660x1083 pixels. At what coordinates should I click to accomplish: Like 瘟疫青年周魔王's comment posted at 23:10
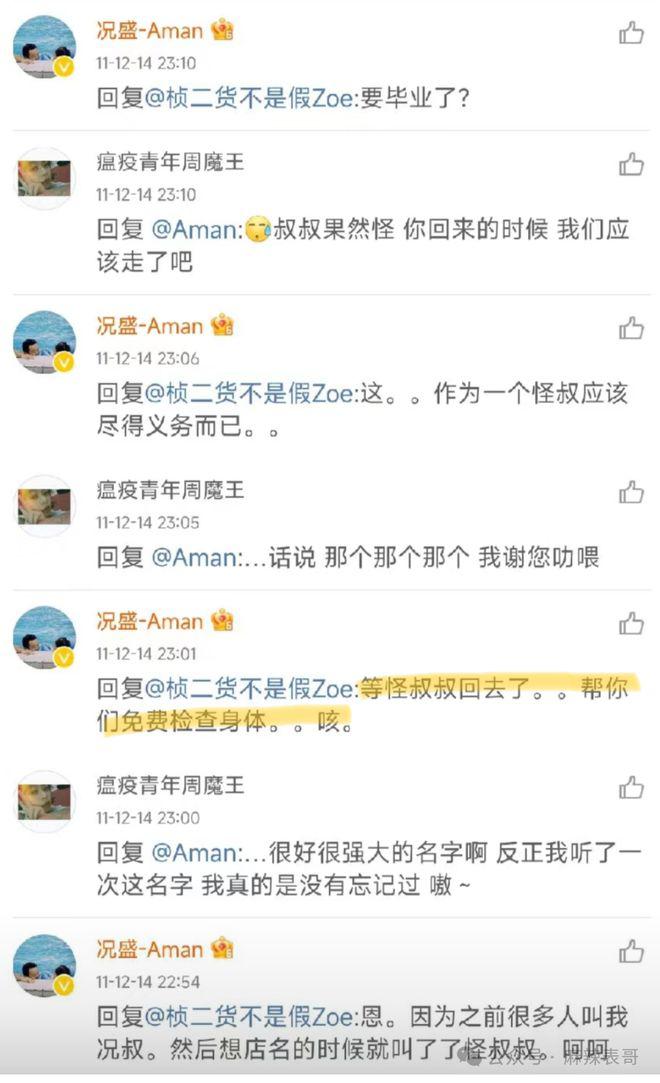[x=631, y=164]
